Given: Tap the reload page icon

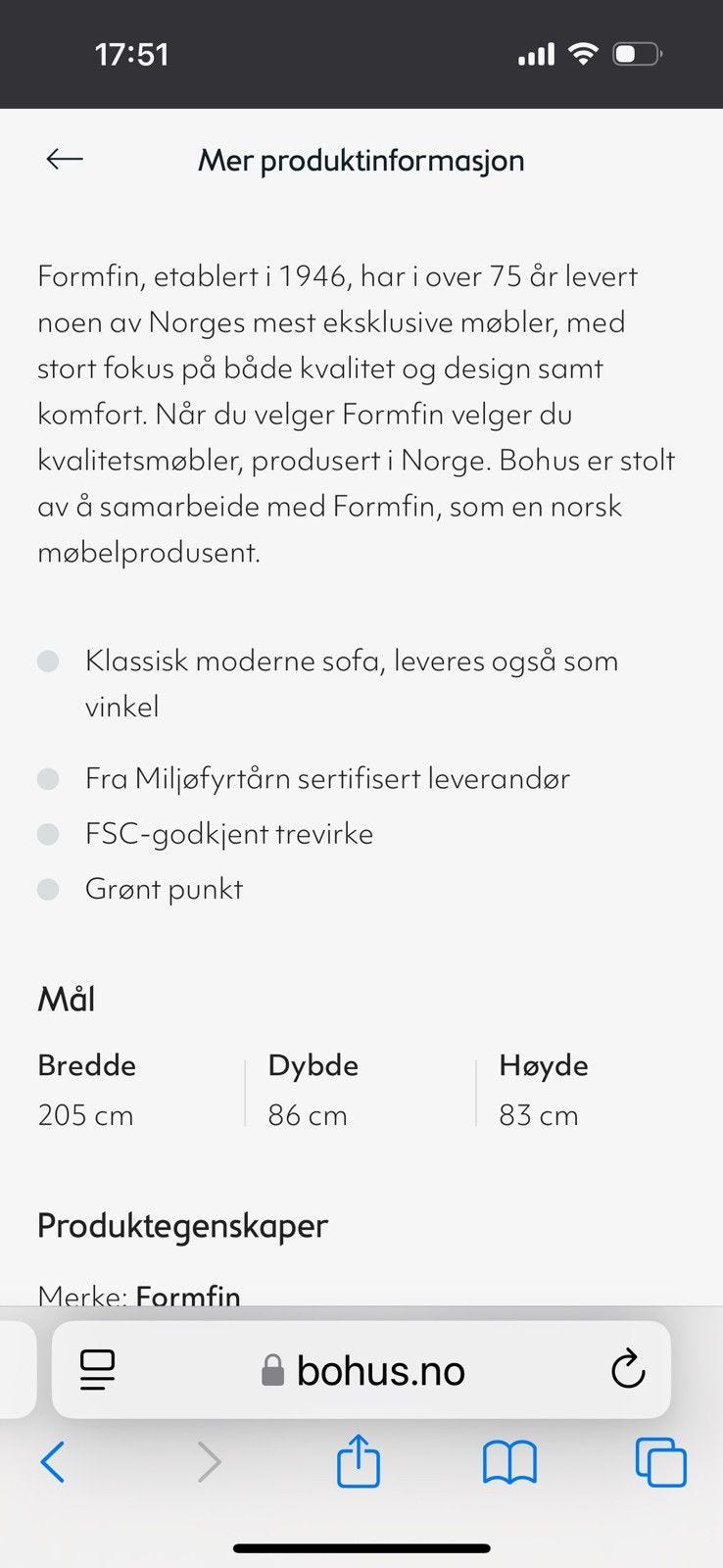Looking at the screenshot, I should tap(628, 1369).
